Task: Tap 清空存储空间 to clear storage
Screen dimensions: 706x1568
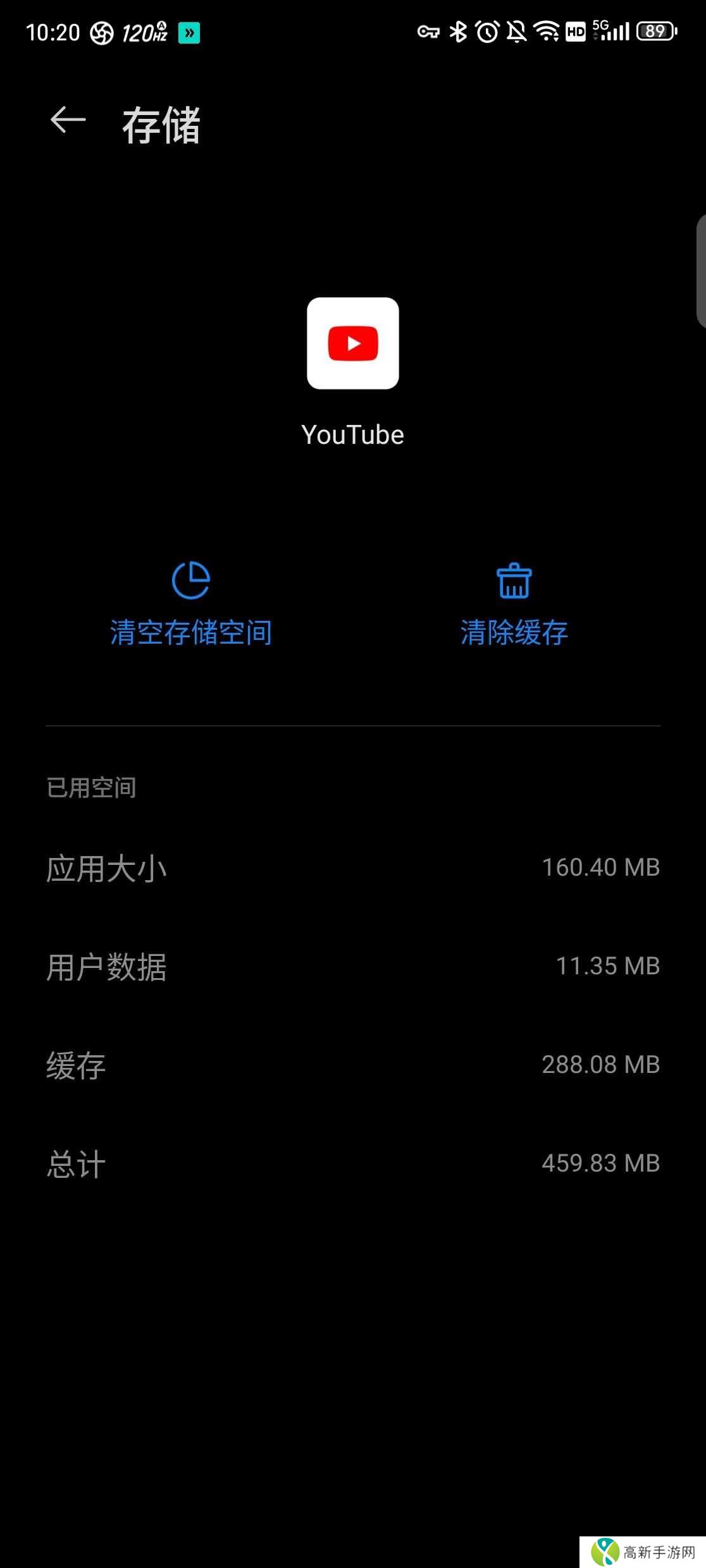Action: (x=192, y=631)
